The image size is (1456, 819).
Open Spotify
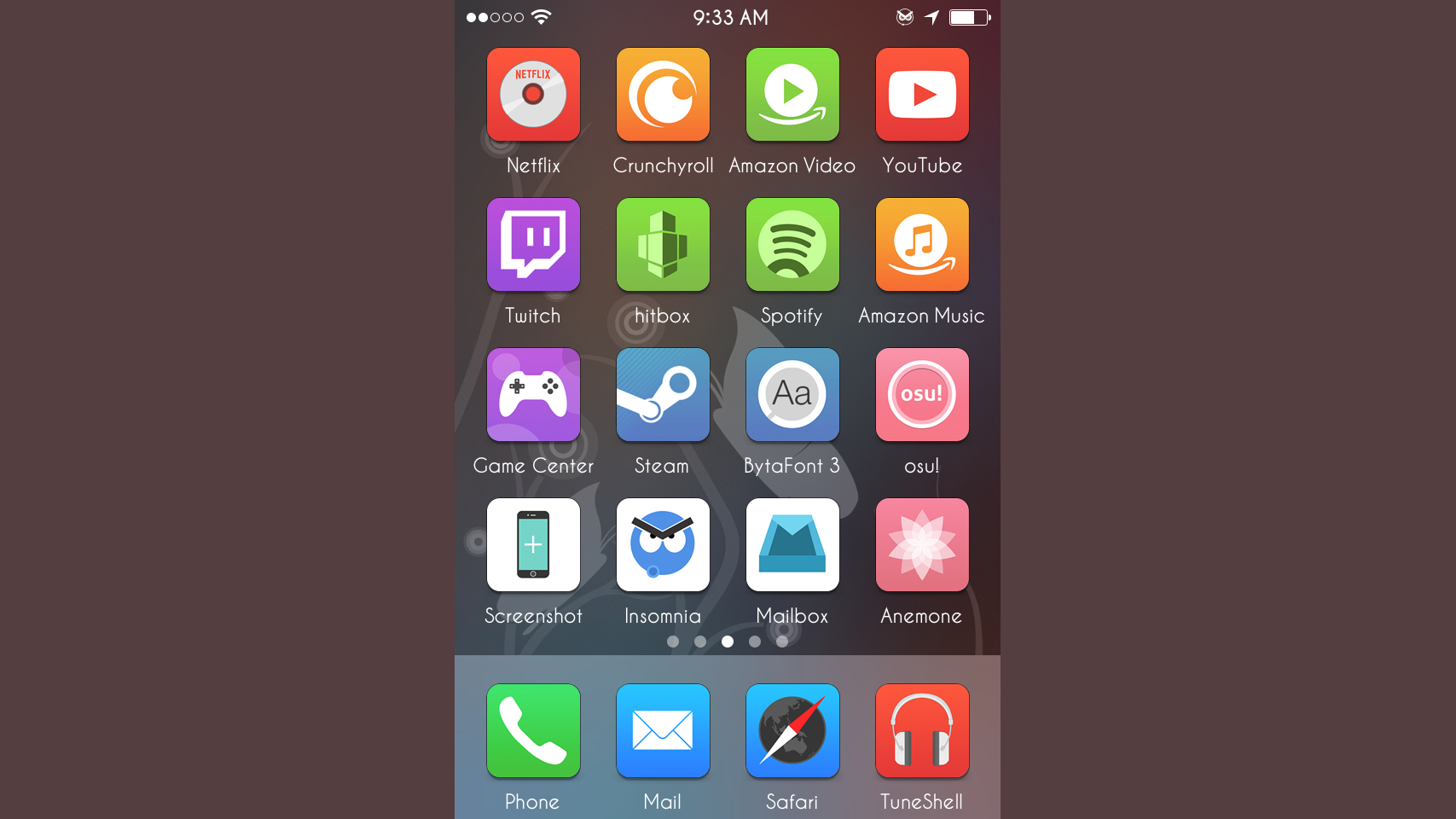(x=792, y=245)
